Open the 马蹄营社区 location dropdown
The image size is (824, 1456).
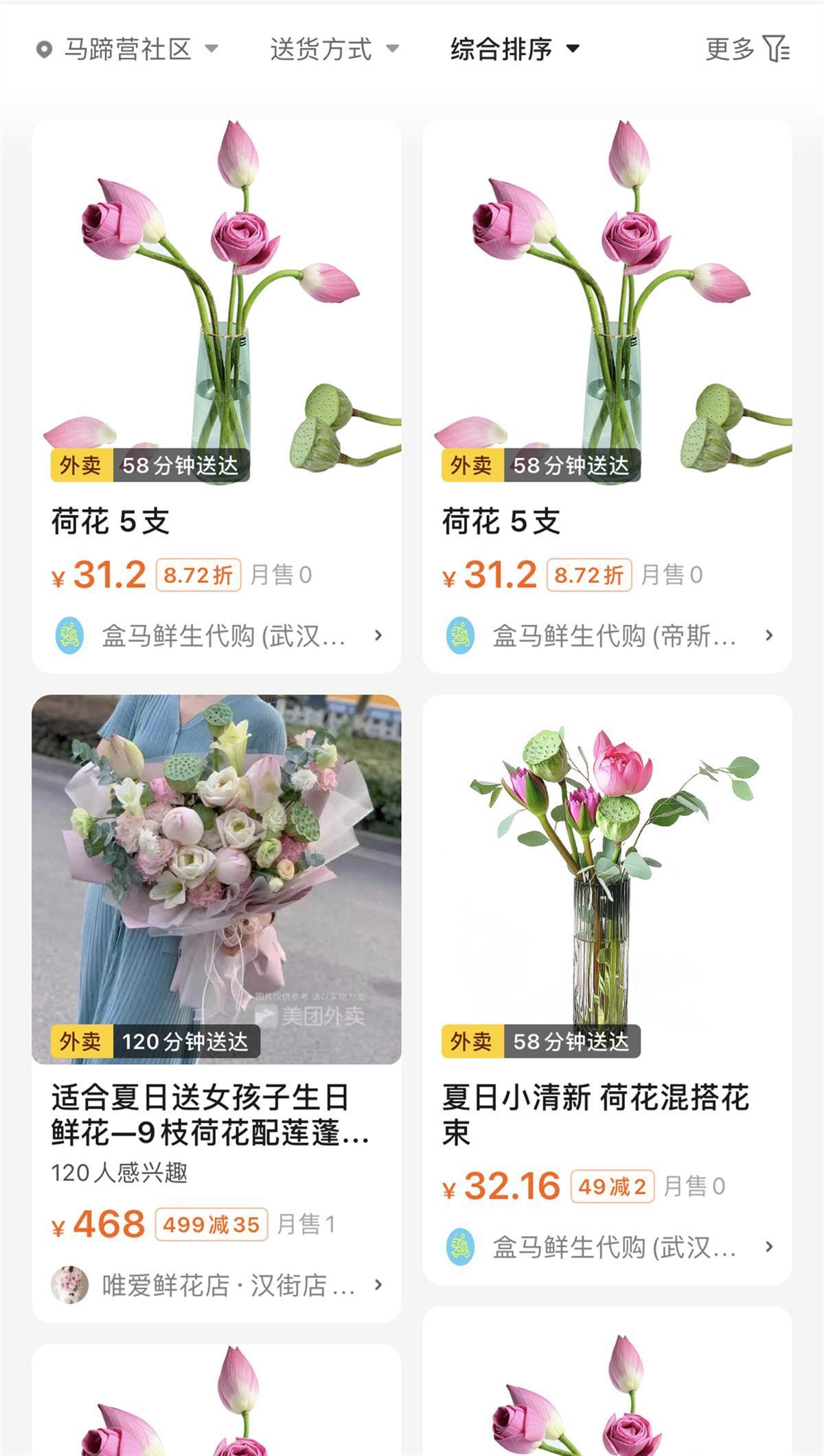point(127,49)
